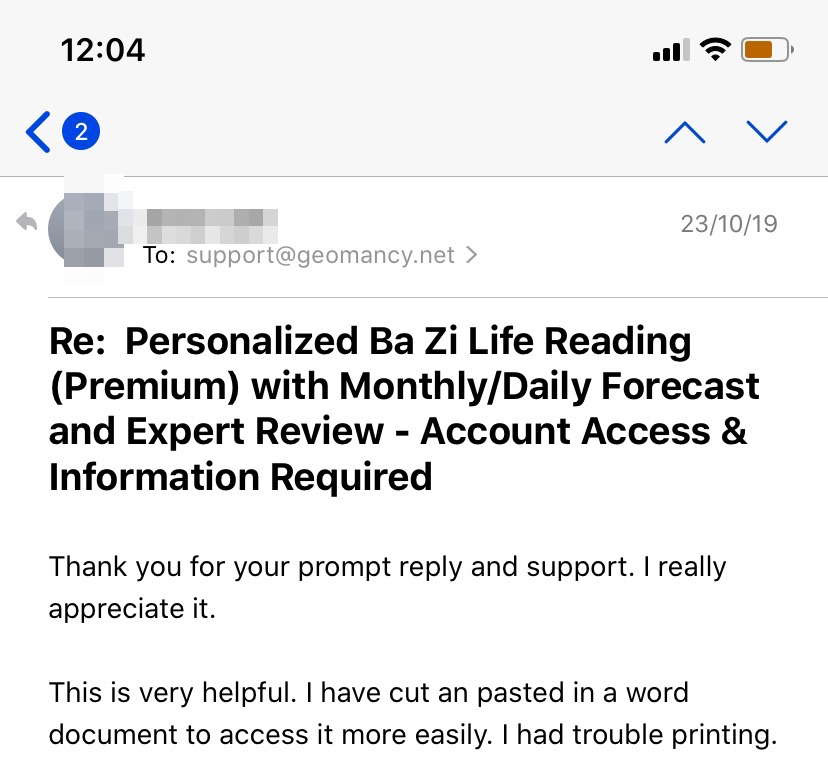Open recipient details for support@geomancy.net
Screen dimensions: 828x763
(x=320, y=255)
